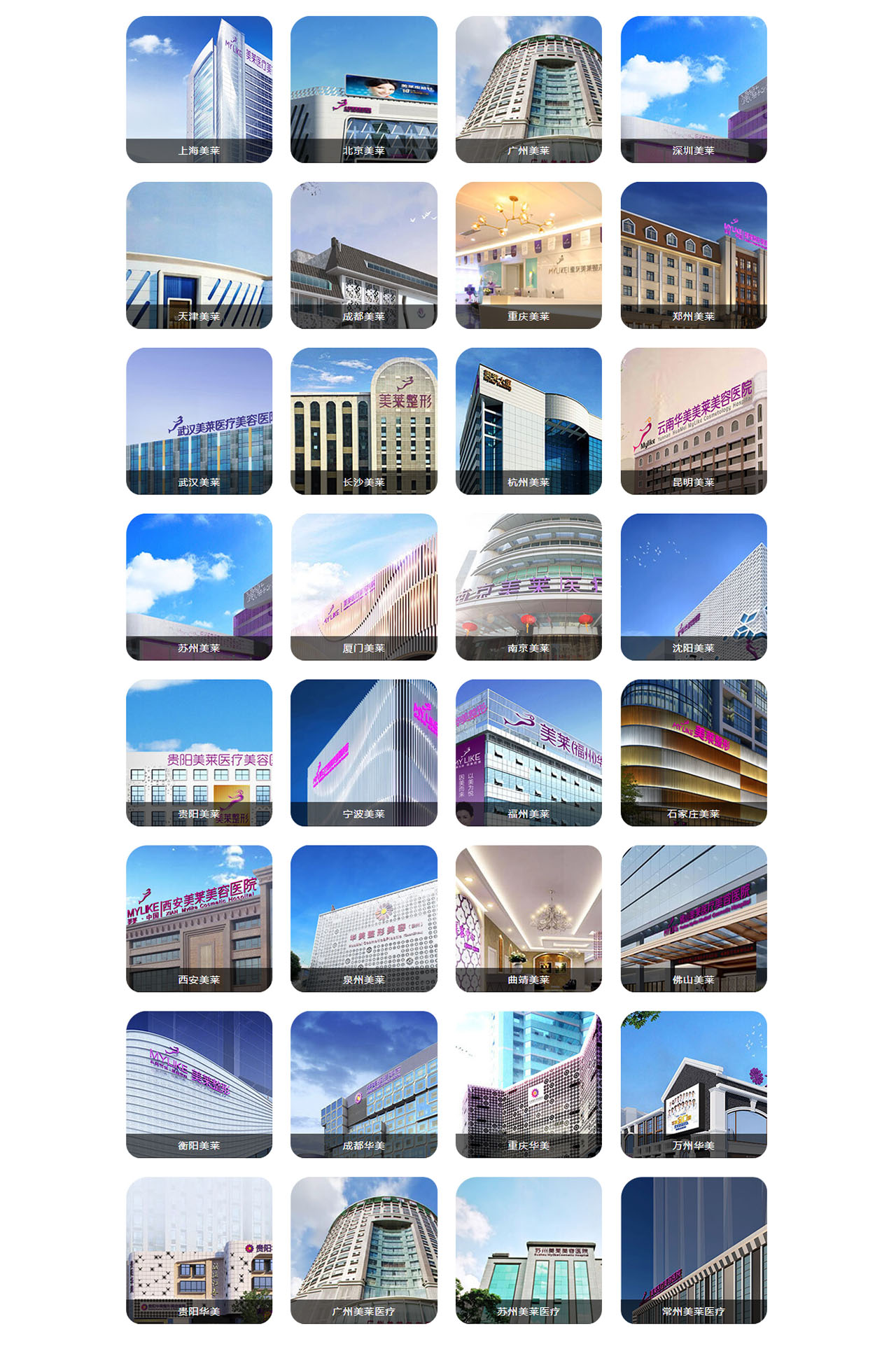Select the 北京美莱 branch tile
Image resolution: width=896 pixels, height=1356 pixels.
point(363,90)
